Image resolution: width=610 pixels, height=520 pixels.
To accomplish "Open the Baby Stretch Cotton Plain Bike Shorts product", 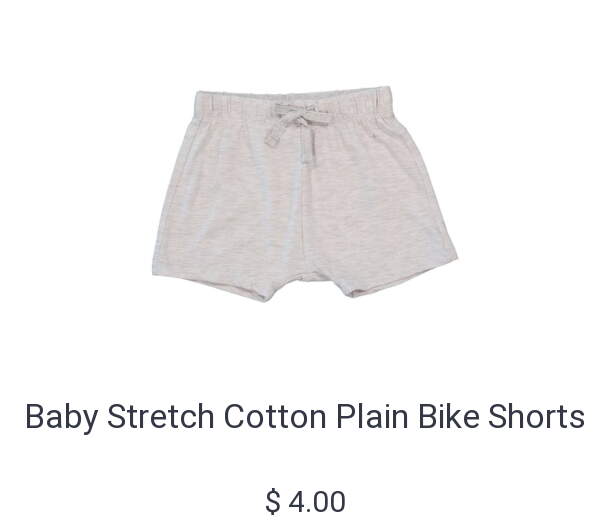I will coord(304,415).
